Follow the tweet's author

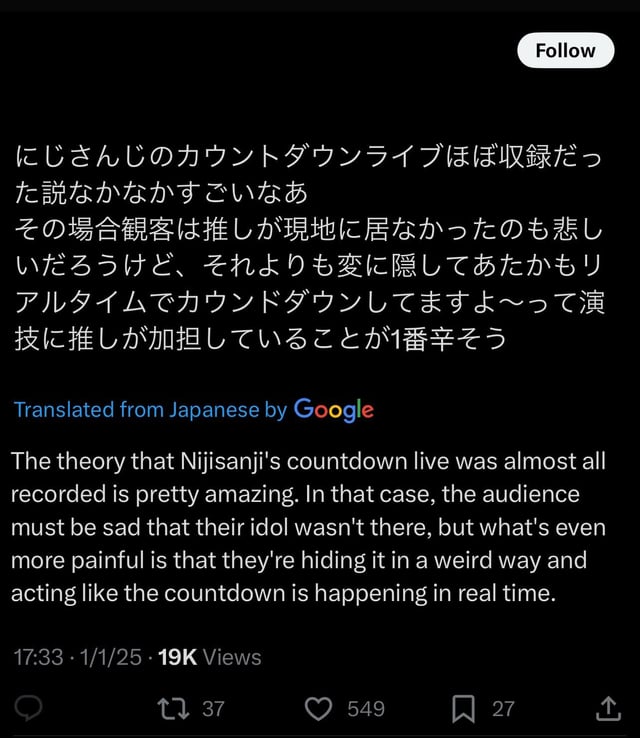(565, 51)
